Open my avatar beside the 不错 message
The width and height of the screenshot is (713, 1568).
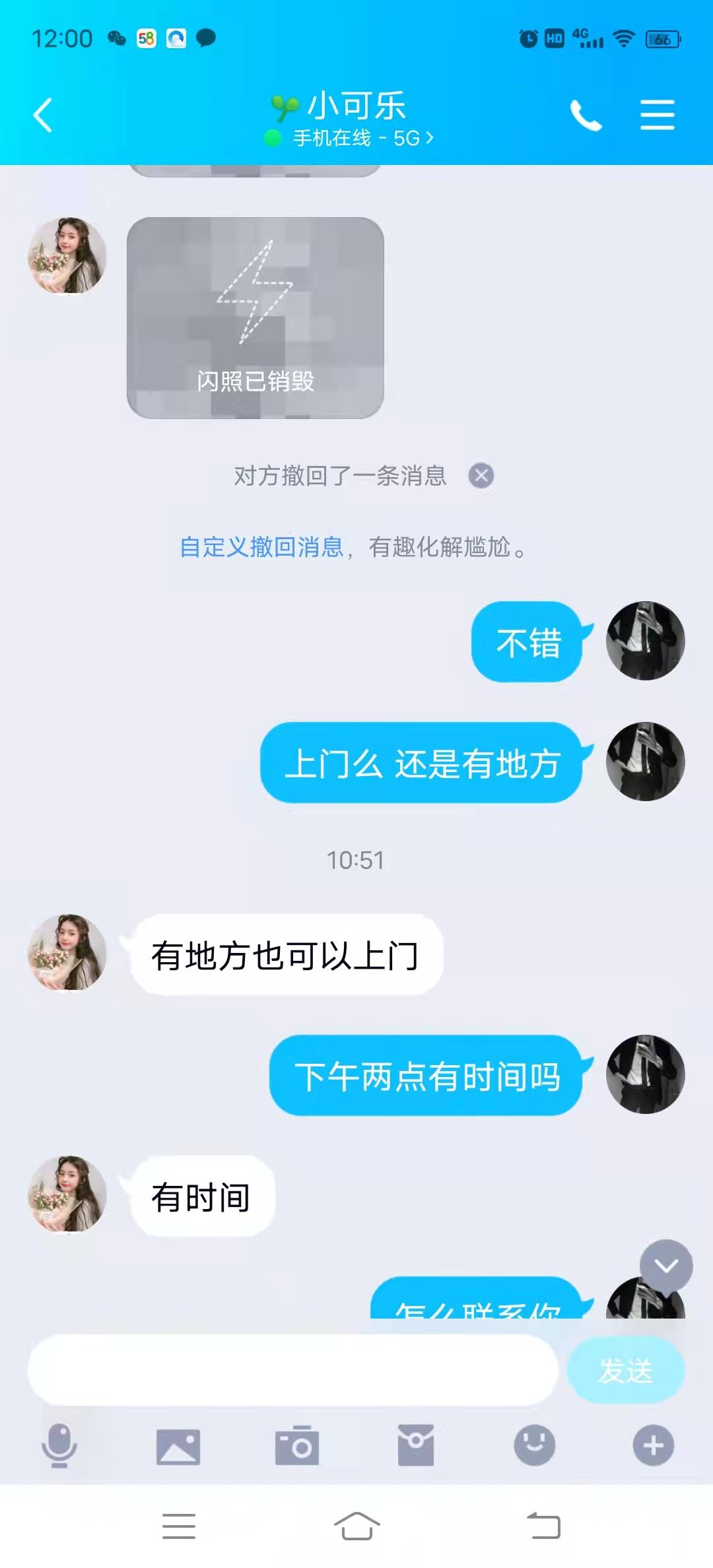[x=645, y=641]
